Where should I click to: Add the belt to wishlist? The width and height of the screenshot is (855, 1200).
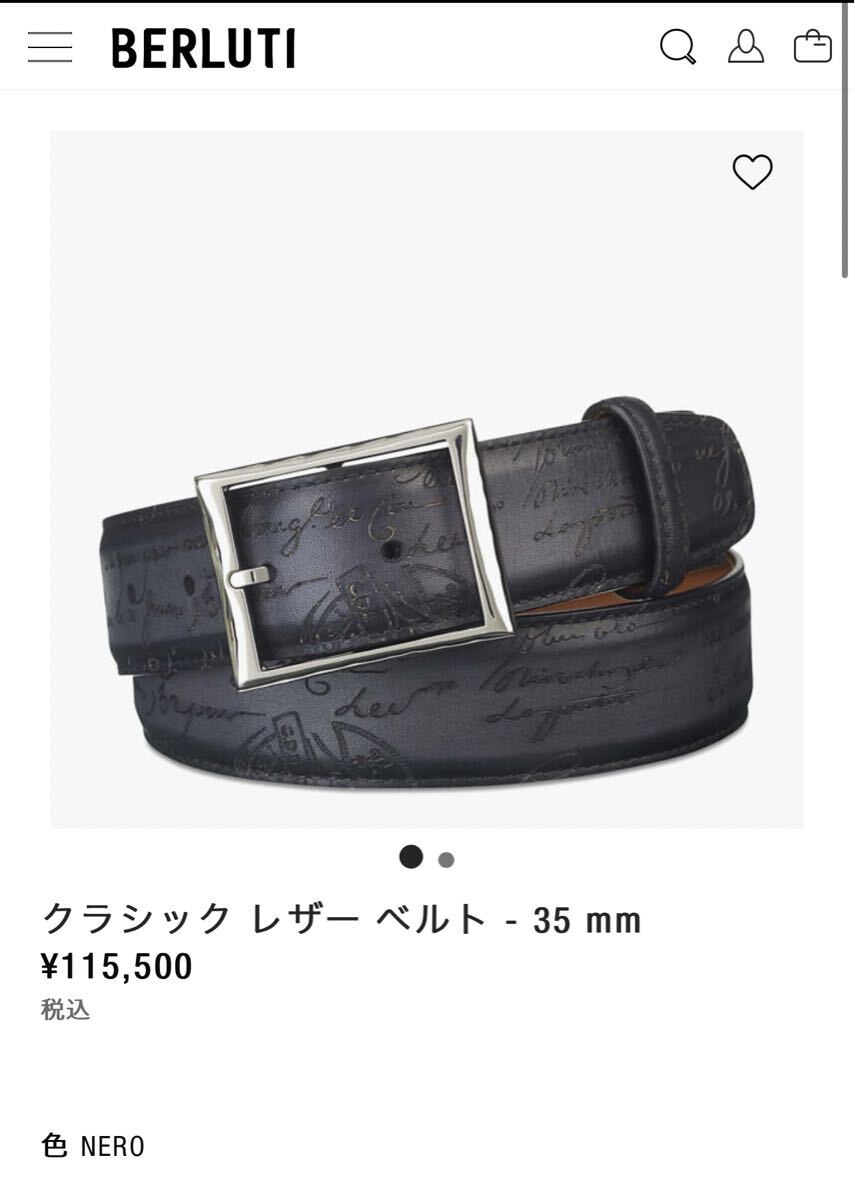click(x=752, y=173)
